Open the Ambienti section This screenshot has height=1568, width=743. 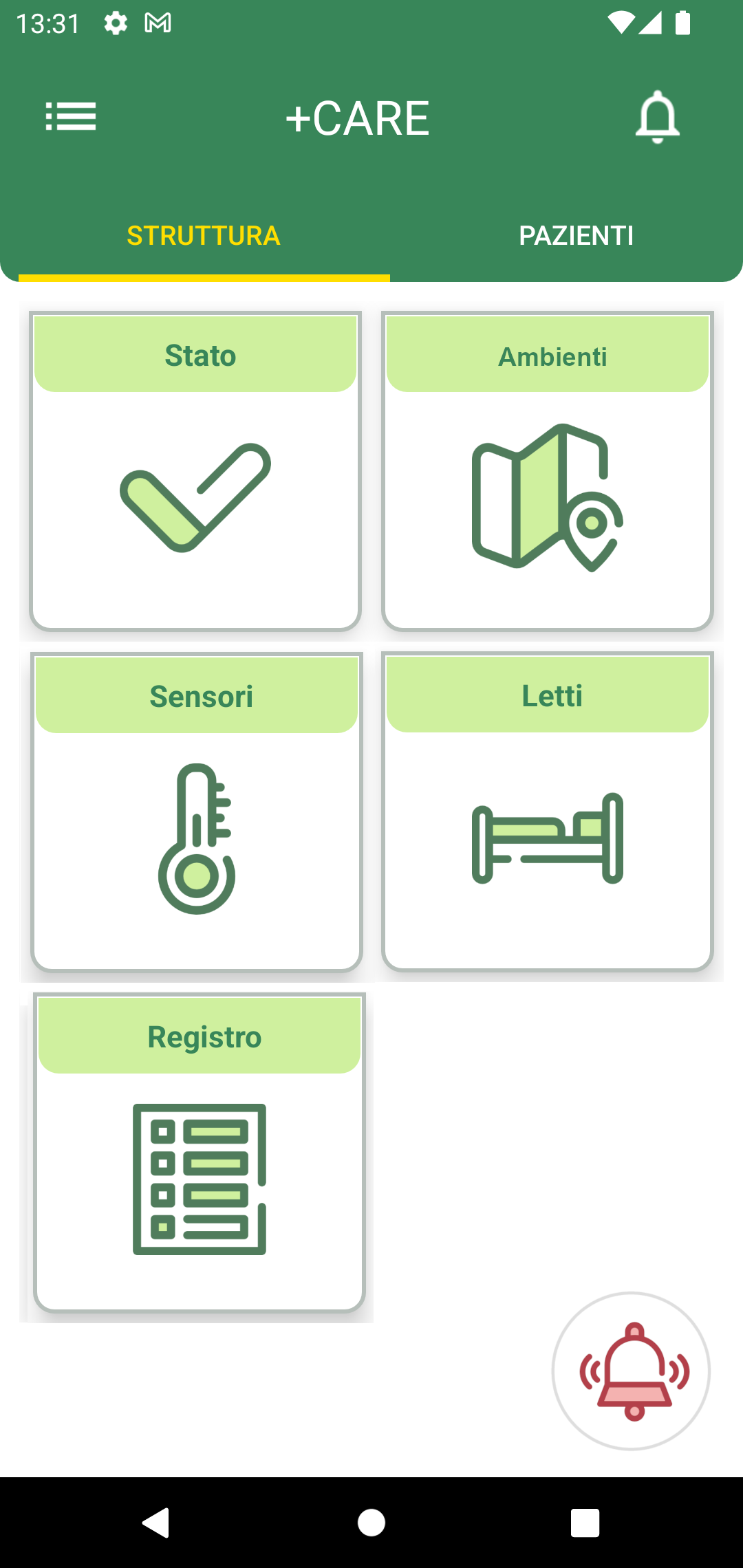point(548,471)
